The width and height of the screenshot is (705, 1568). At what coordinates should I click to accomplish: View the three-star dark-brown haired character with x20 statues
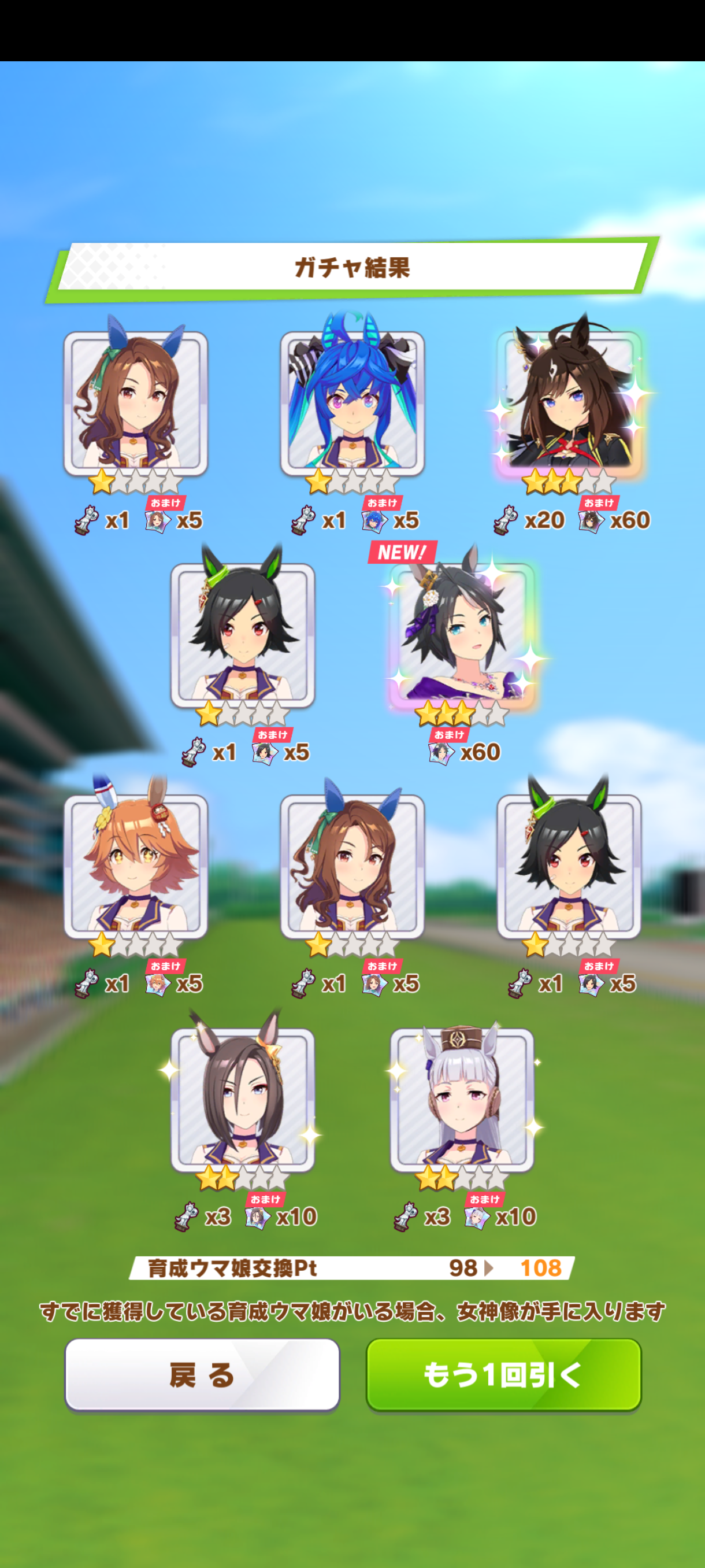click(569, 404)
